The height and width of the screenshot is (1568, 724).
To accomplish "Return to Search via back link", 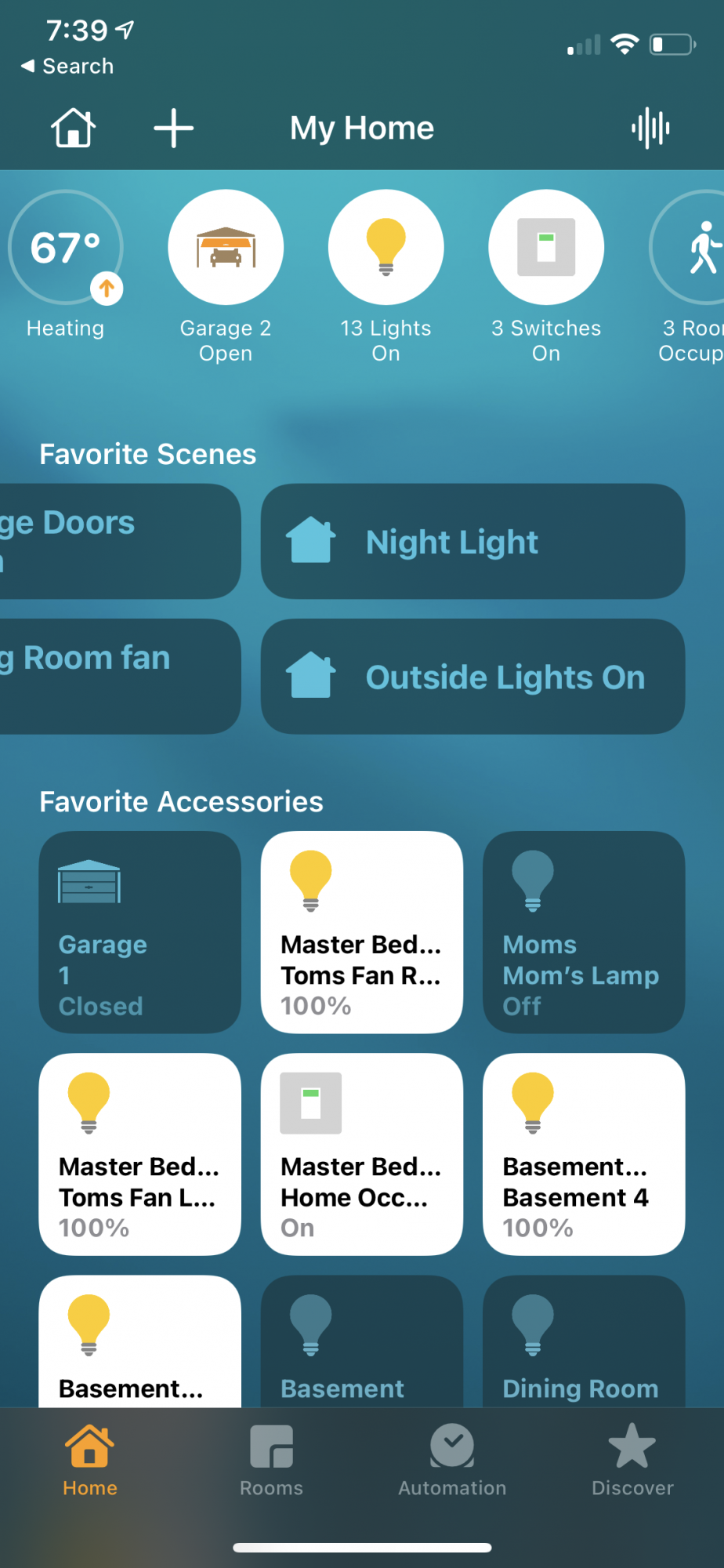I will click(67, 67).
